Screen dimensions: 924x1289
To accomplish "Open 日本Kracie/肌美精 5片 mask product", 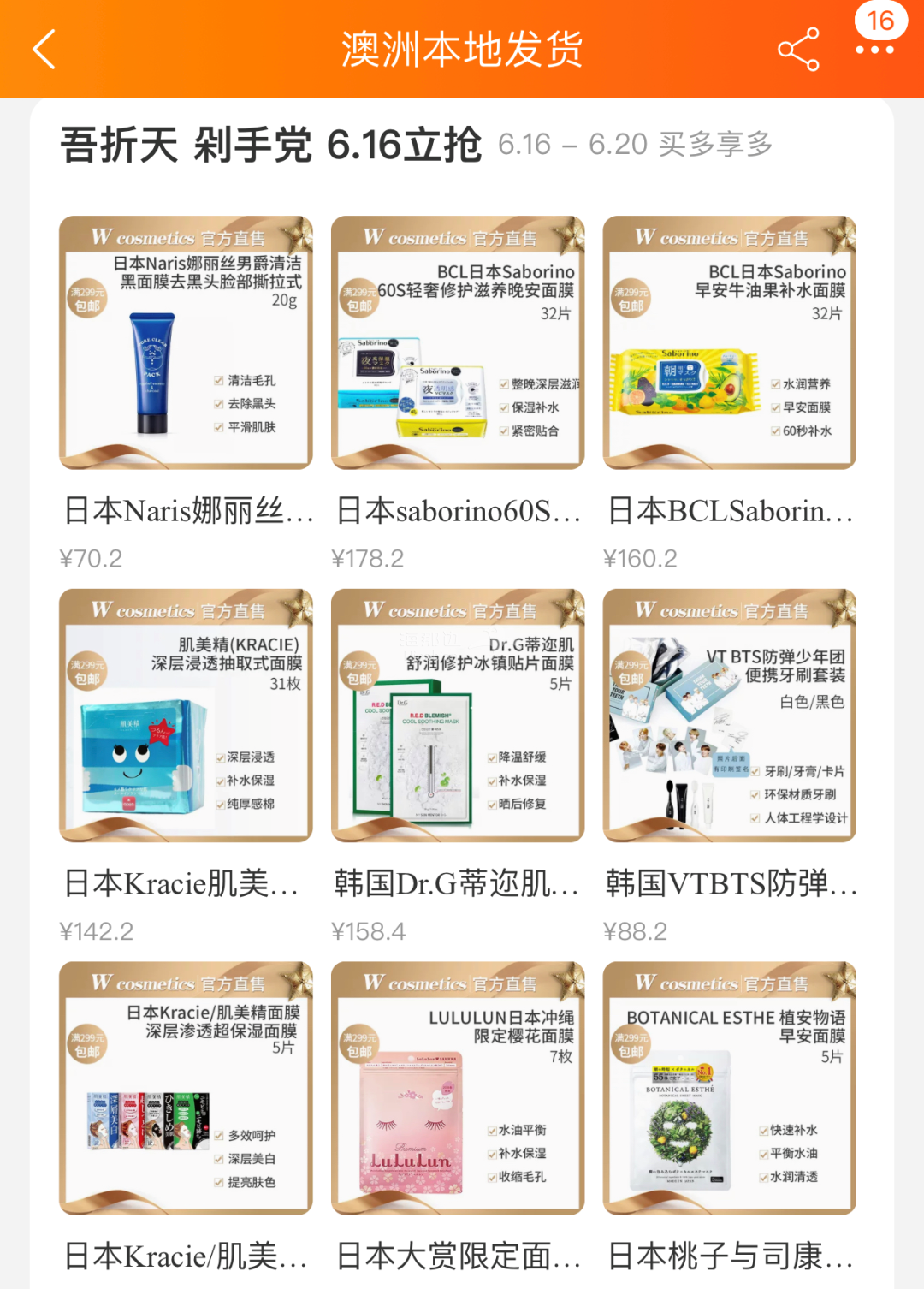I will [186, 1088].
